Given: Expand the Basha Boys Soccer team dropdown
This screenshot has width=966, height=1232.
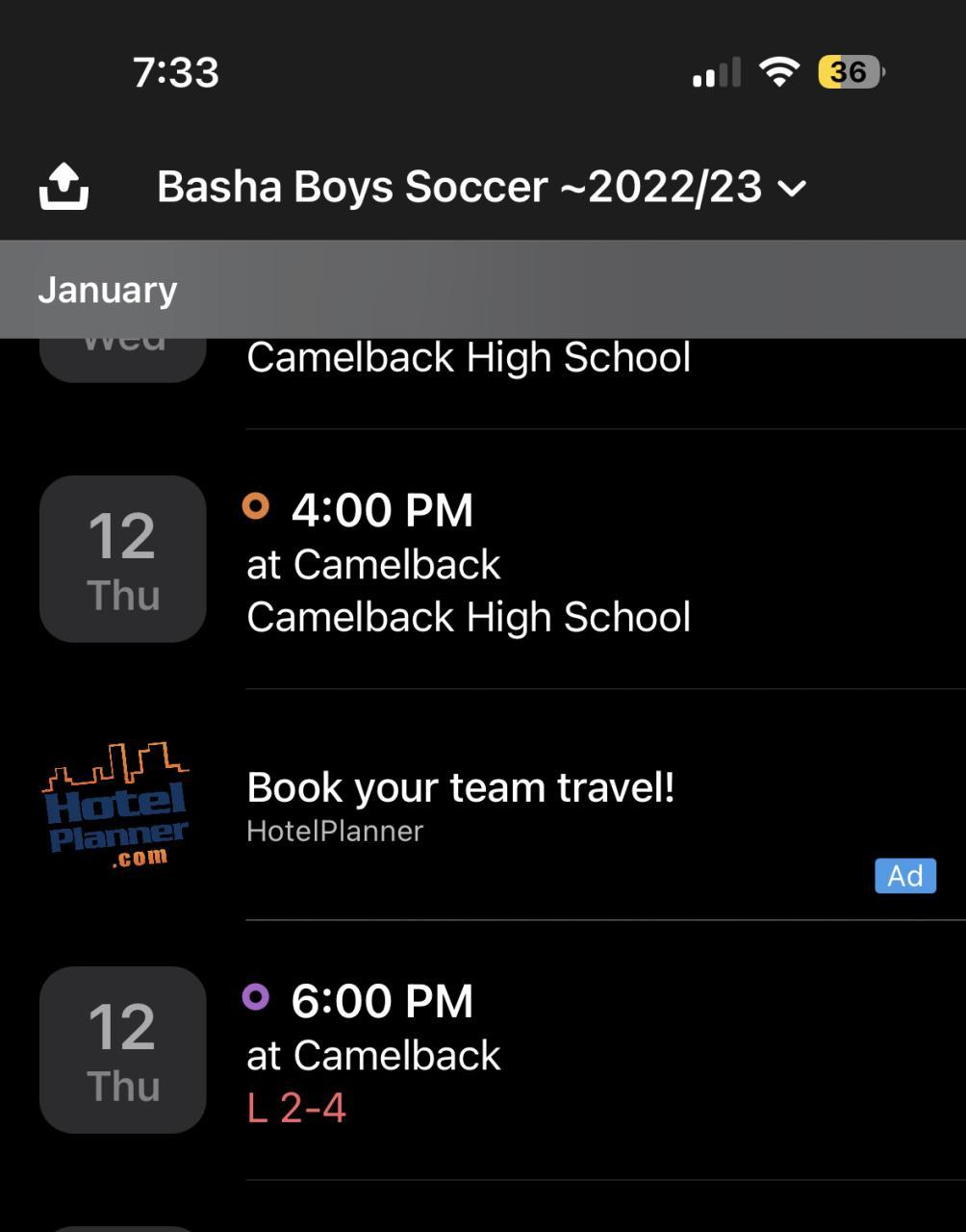Looking at the screenshot, I should click(481, 187).
